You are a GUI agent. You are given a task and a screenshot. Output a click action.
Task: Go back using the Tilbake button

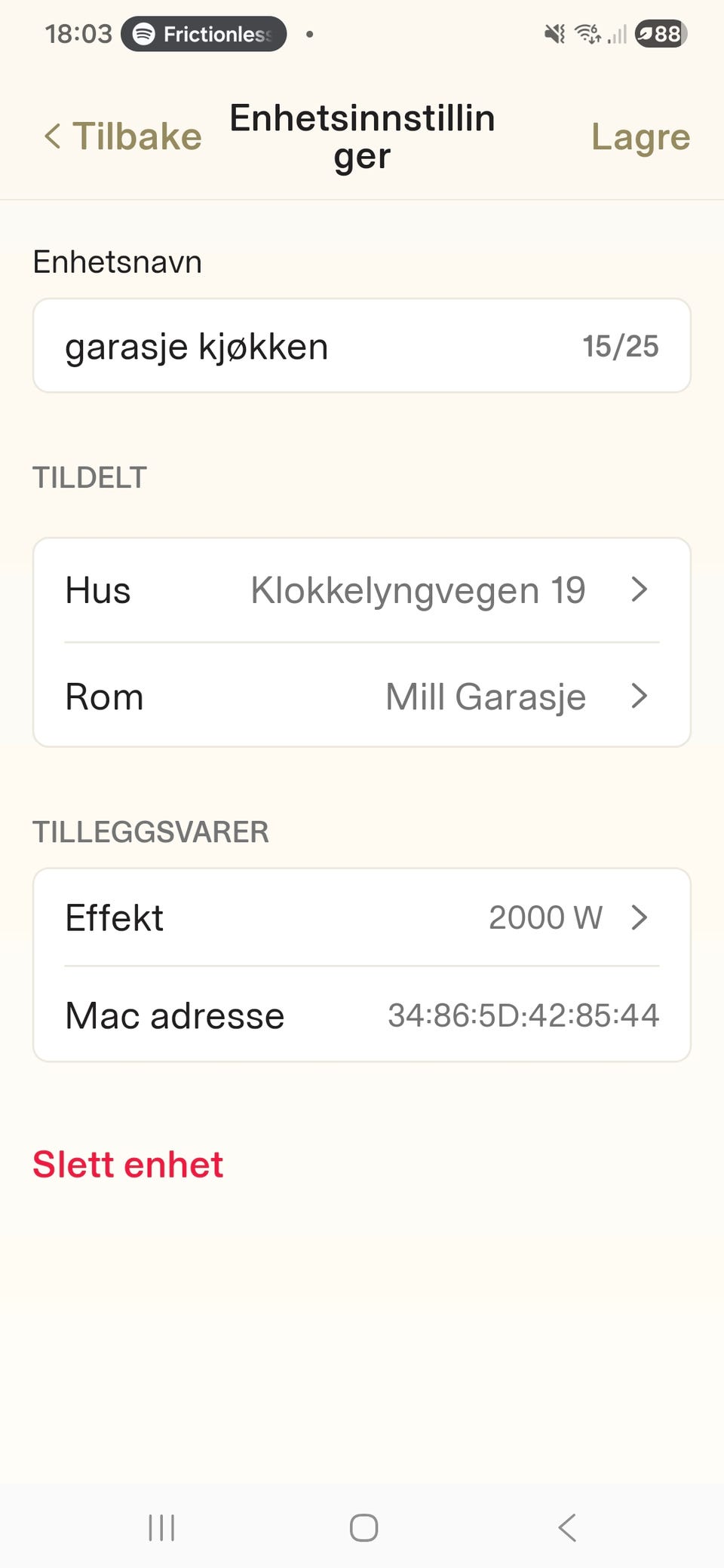pos(122,136)
